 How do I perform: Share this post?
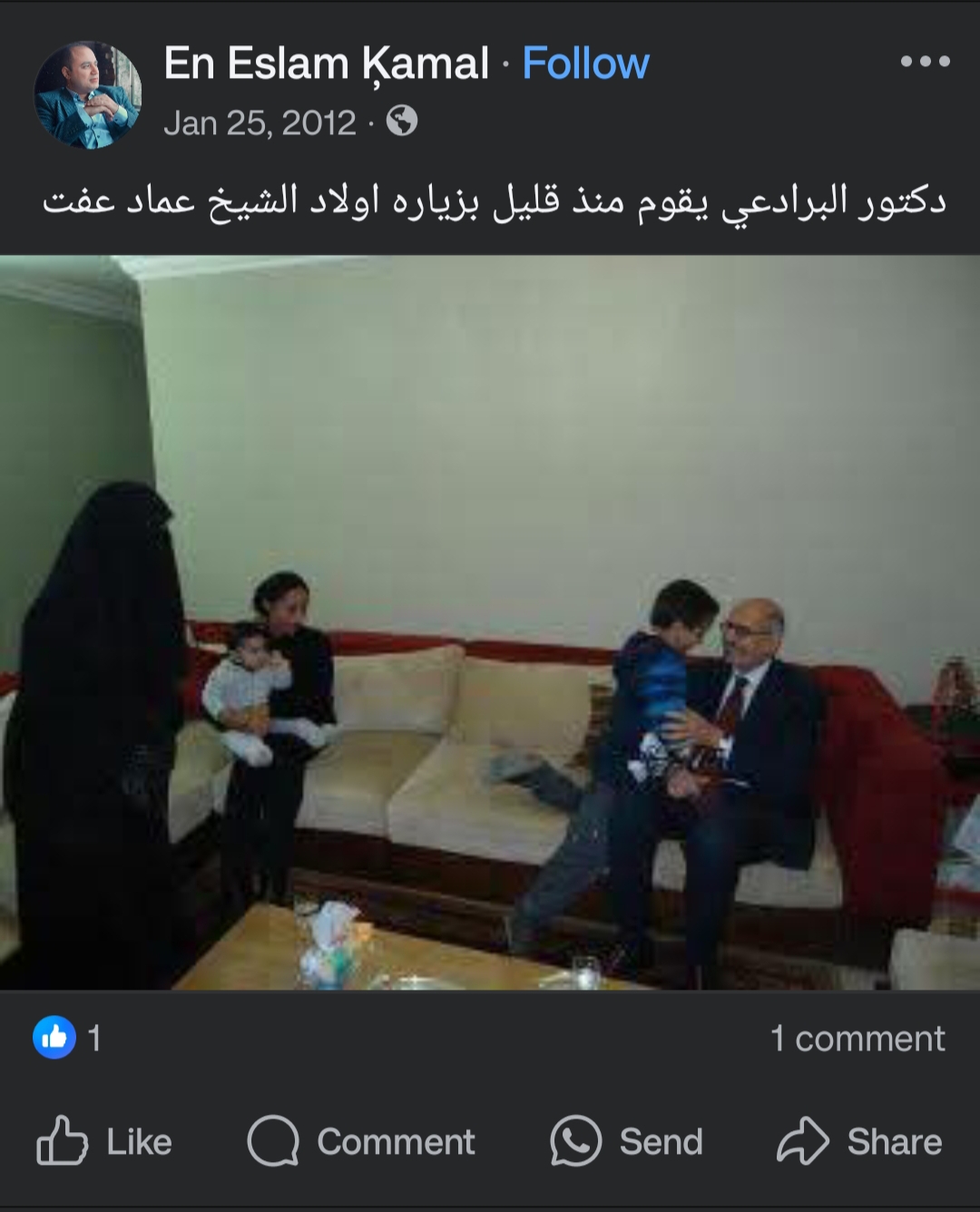pos(858,1141)
